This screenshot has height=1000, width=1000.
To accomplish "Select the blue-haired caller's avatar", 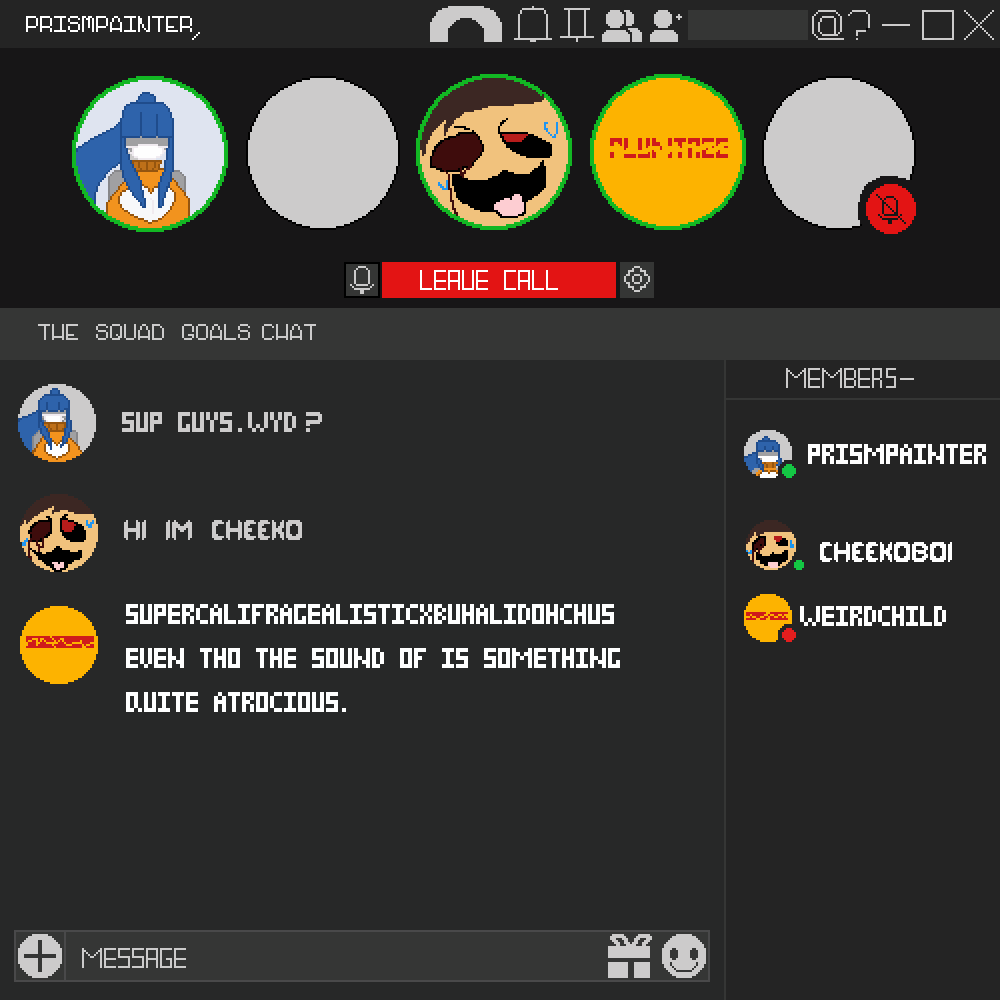I will click(x=150, y=153).
